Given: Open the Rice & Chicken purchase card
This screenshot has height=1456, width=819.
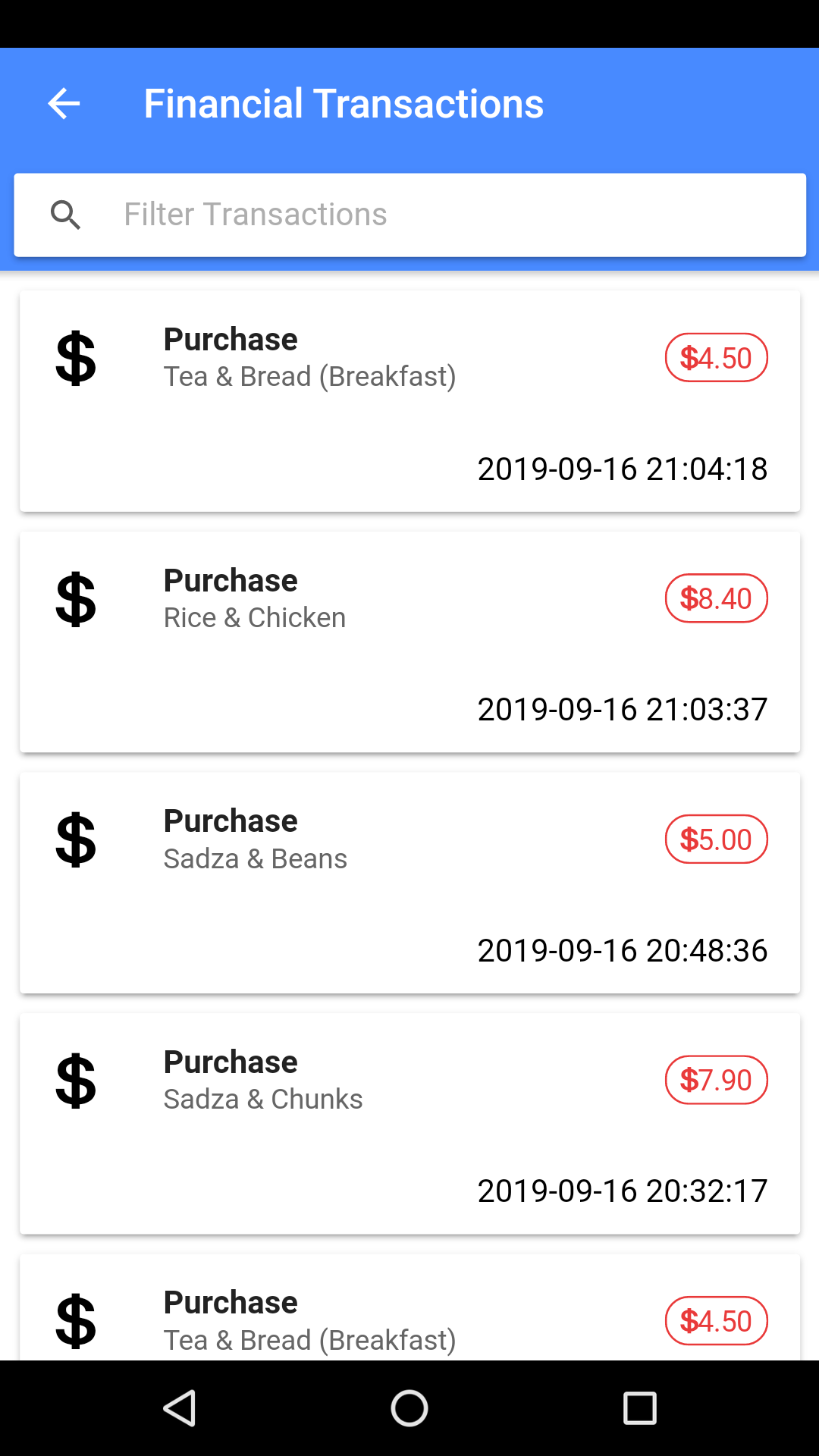Looking at the screenshot, I should (409, 642).
